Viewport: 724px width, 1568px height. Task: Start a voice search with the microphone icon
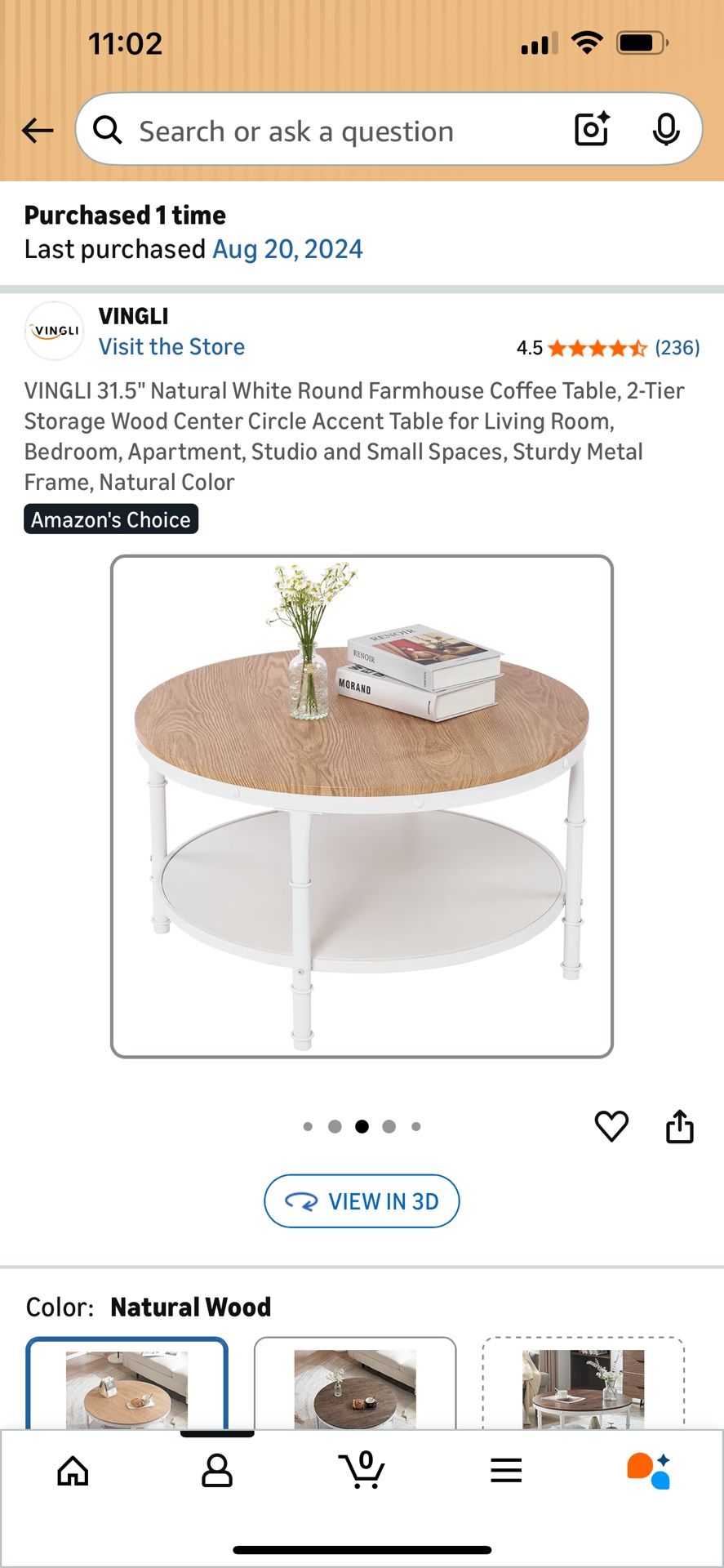click(x=668, y=129)
